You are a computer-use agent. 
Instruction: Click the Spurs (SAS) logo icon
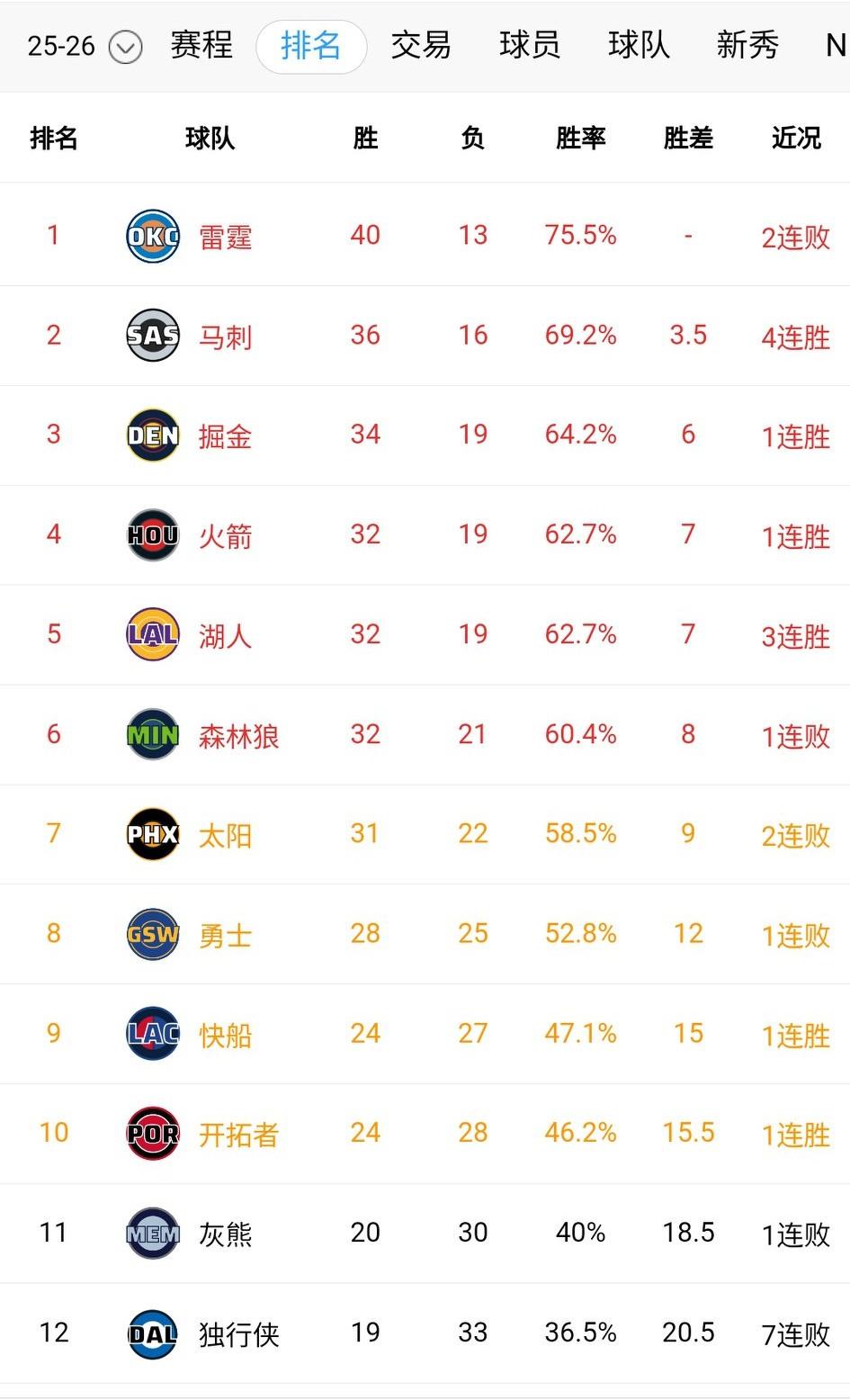[x=152, y=334]
